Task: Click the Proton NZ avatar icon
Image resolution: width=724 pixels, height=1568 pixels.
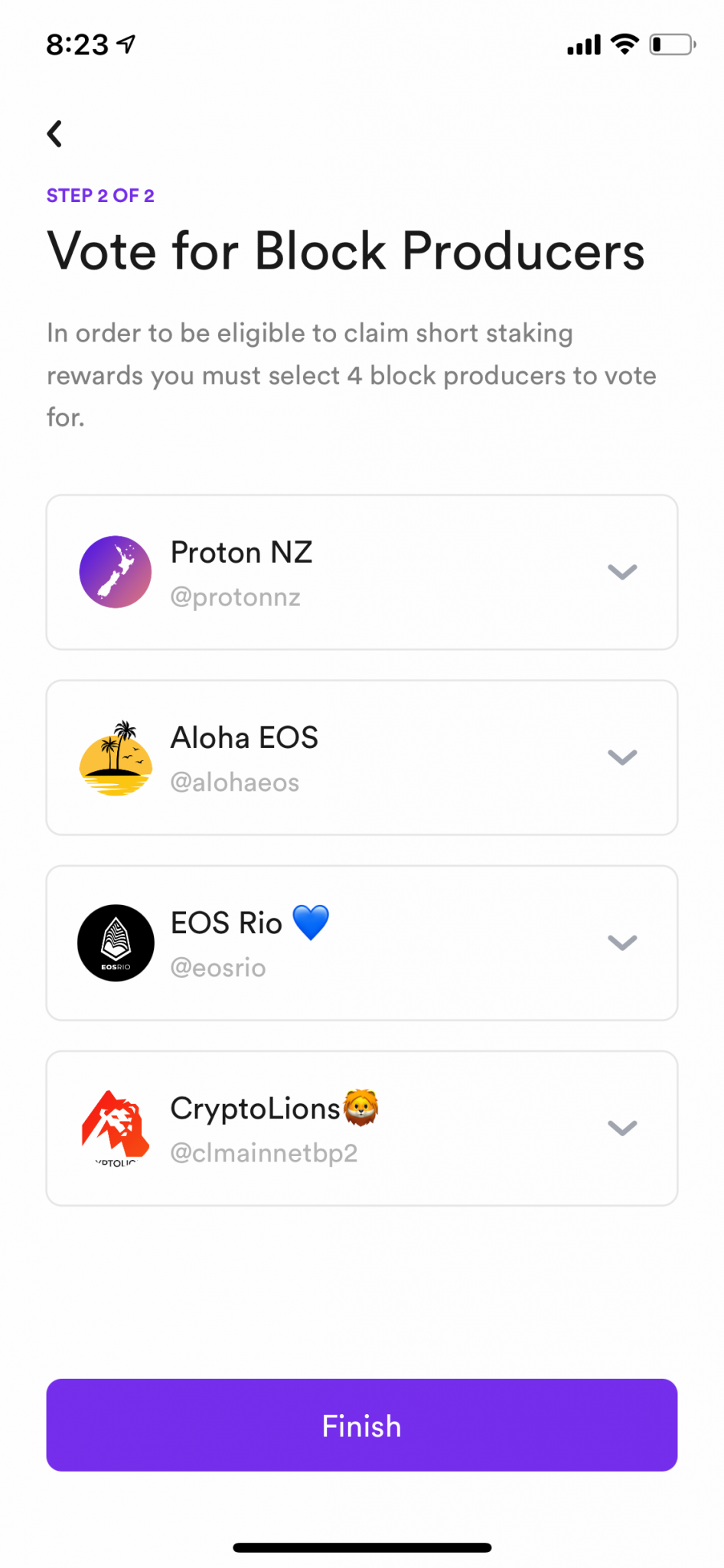Action: 116,571
